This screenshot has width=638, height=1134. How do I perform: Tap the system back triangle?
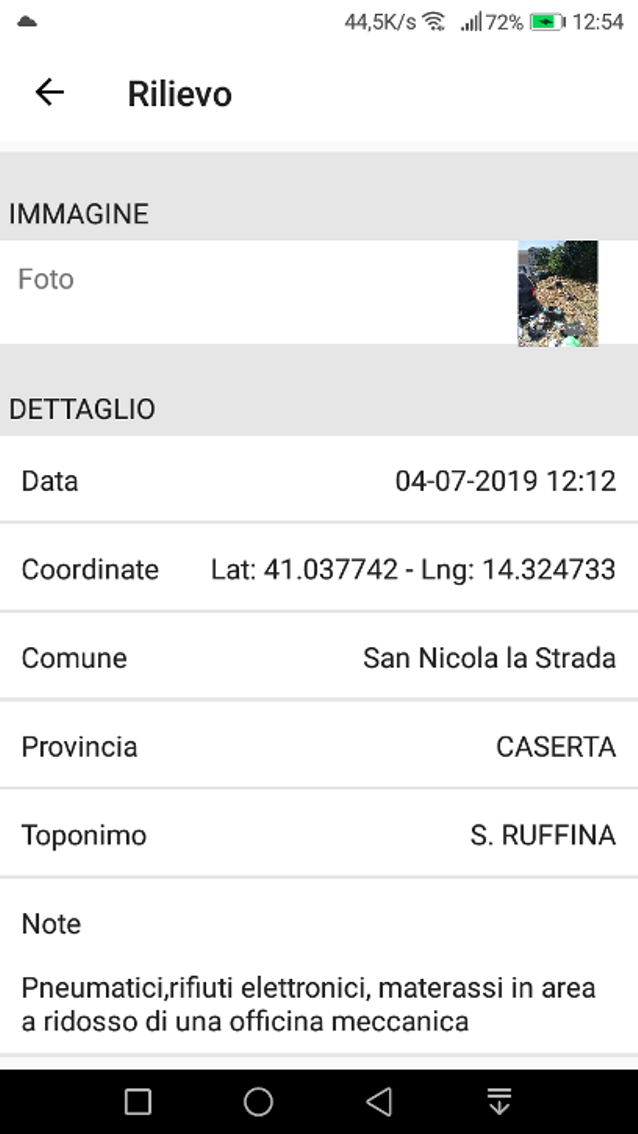pyautogui.click(x=379, y=1101)
